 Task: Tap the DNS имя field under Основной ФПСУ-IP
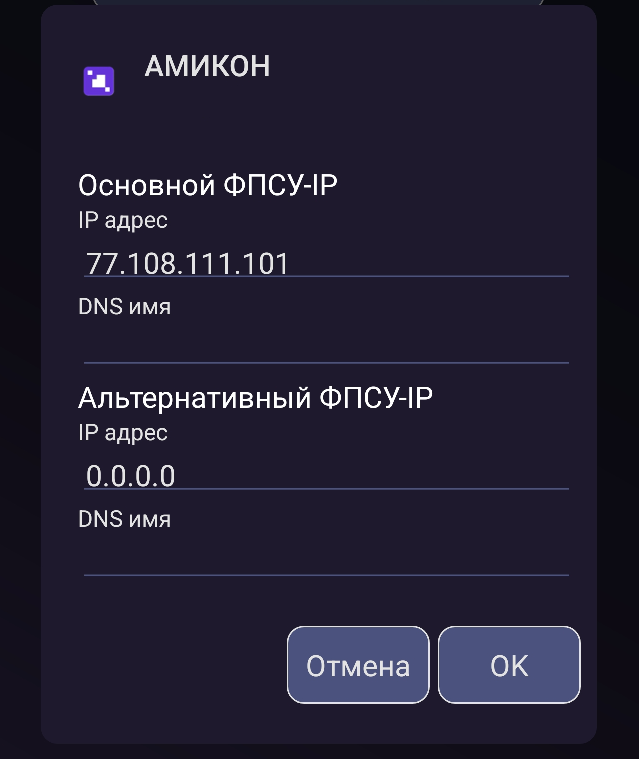point(326,346)
